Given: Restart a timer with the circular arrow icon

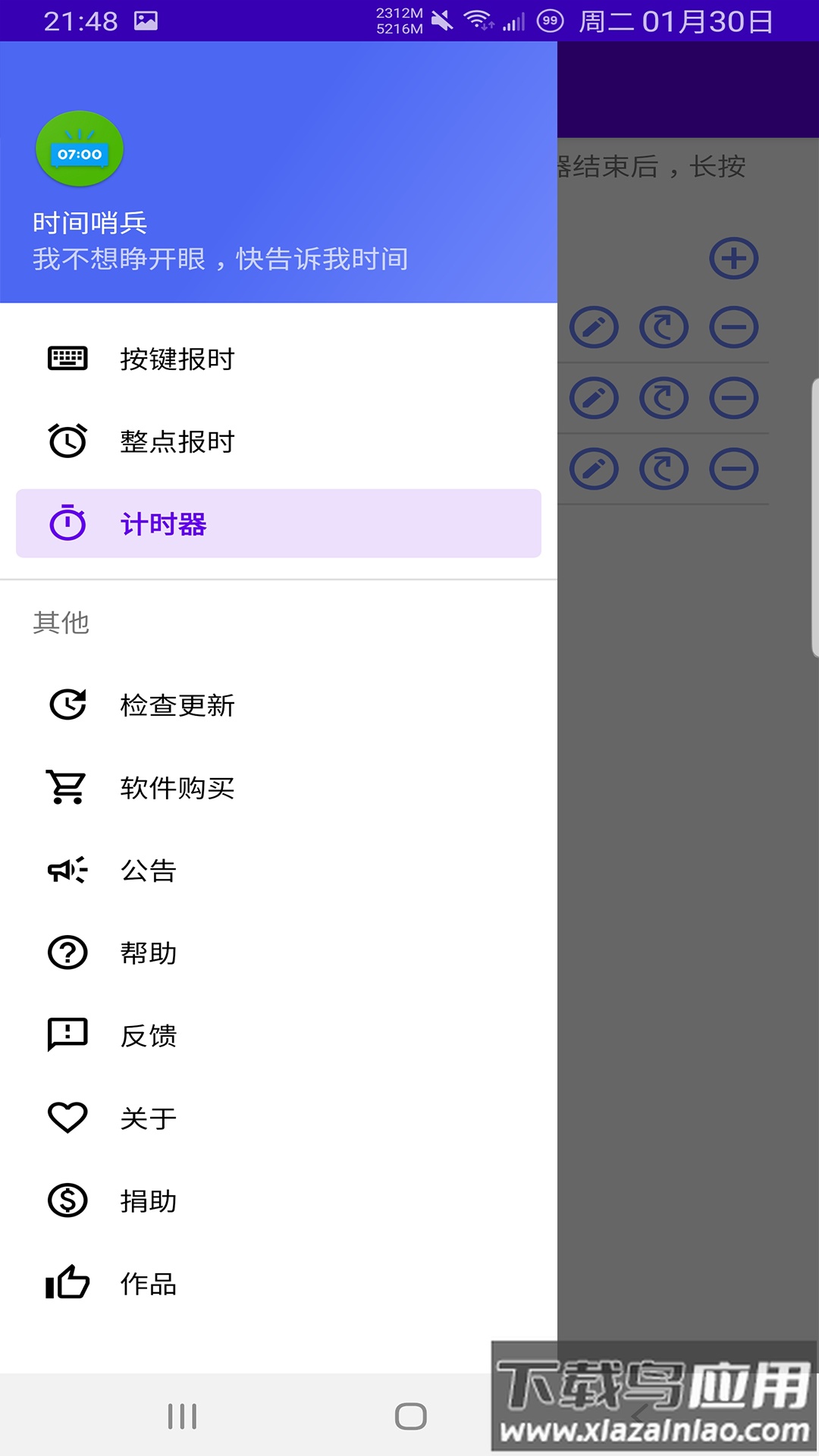Looking at the screenshot, I should [663, 328].
